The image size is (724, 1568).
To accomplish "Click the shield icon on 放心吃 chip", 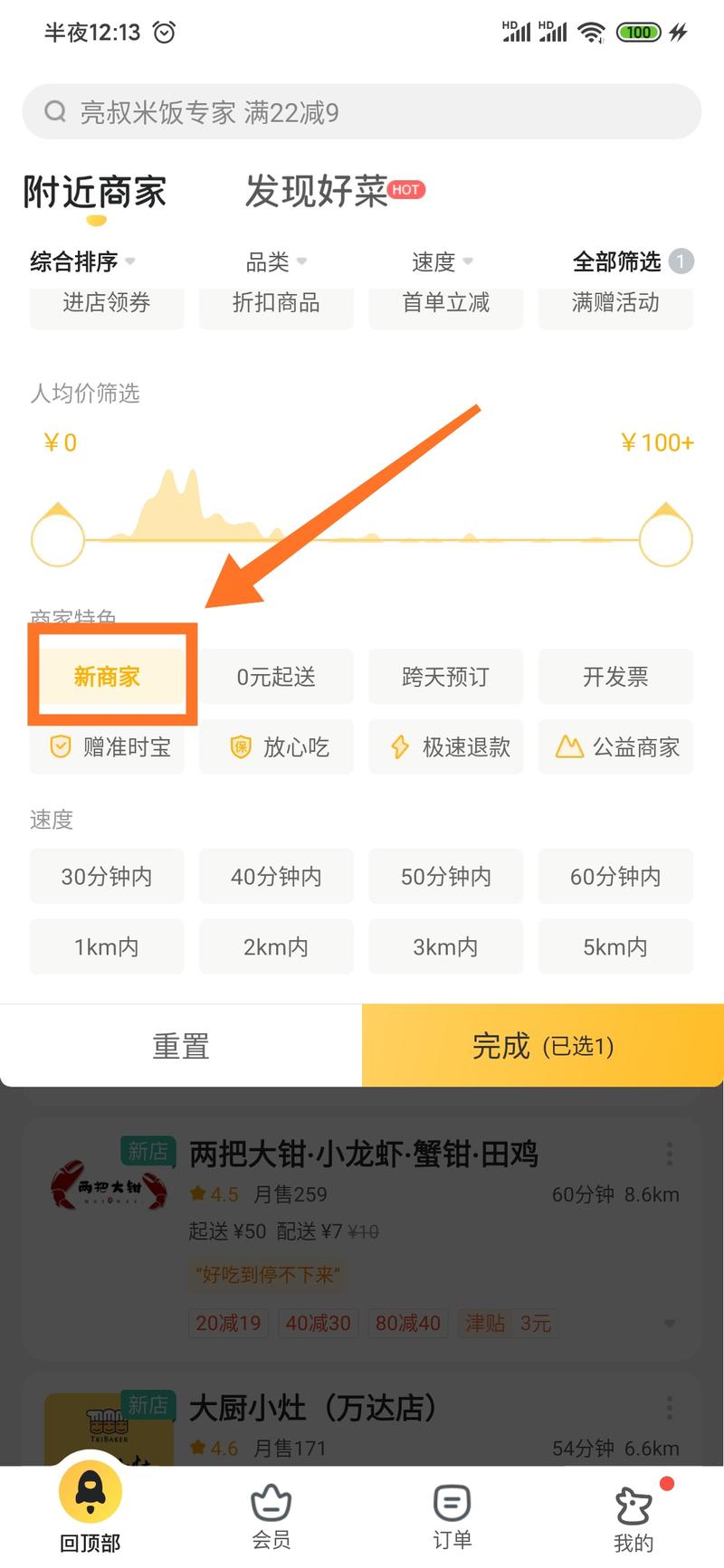I will (239, 746).
